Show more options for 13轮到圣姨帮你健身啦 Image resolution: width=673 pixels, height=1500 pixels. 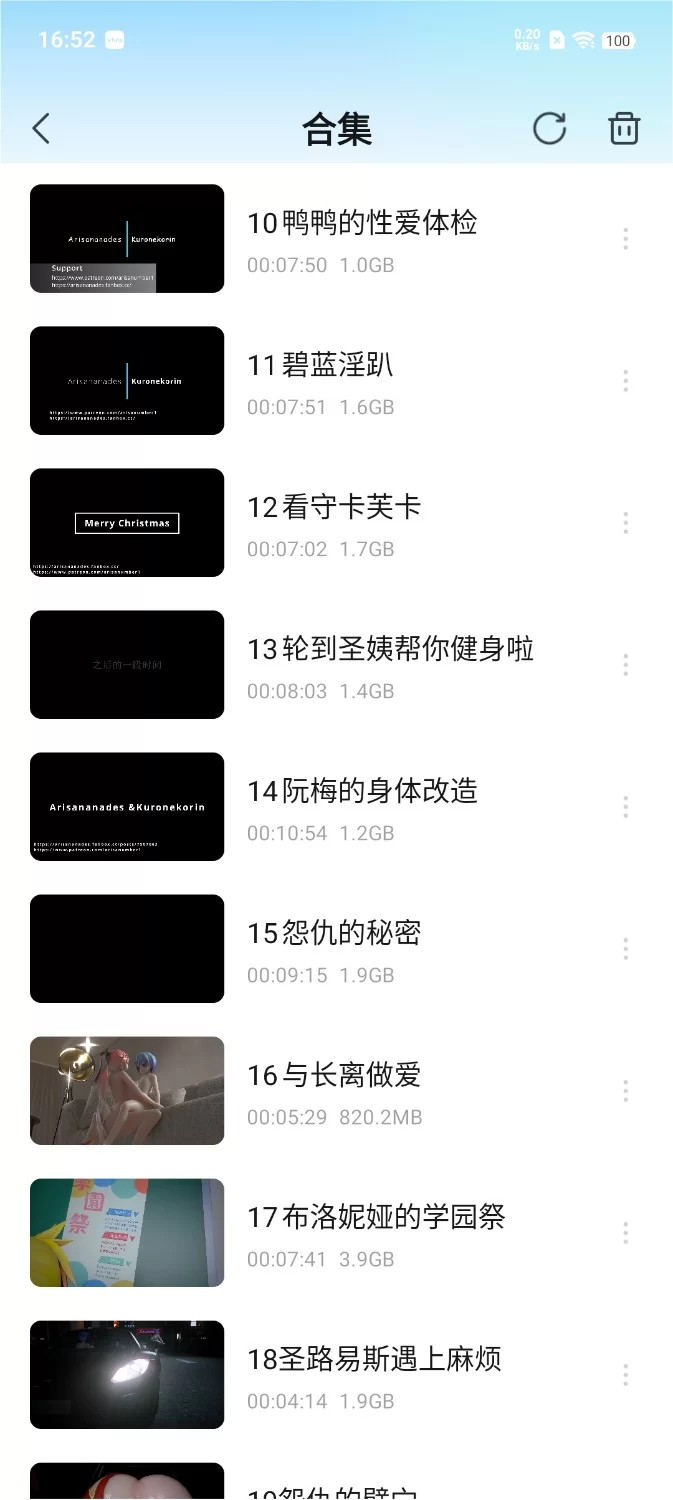click(x=625, y=665)
